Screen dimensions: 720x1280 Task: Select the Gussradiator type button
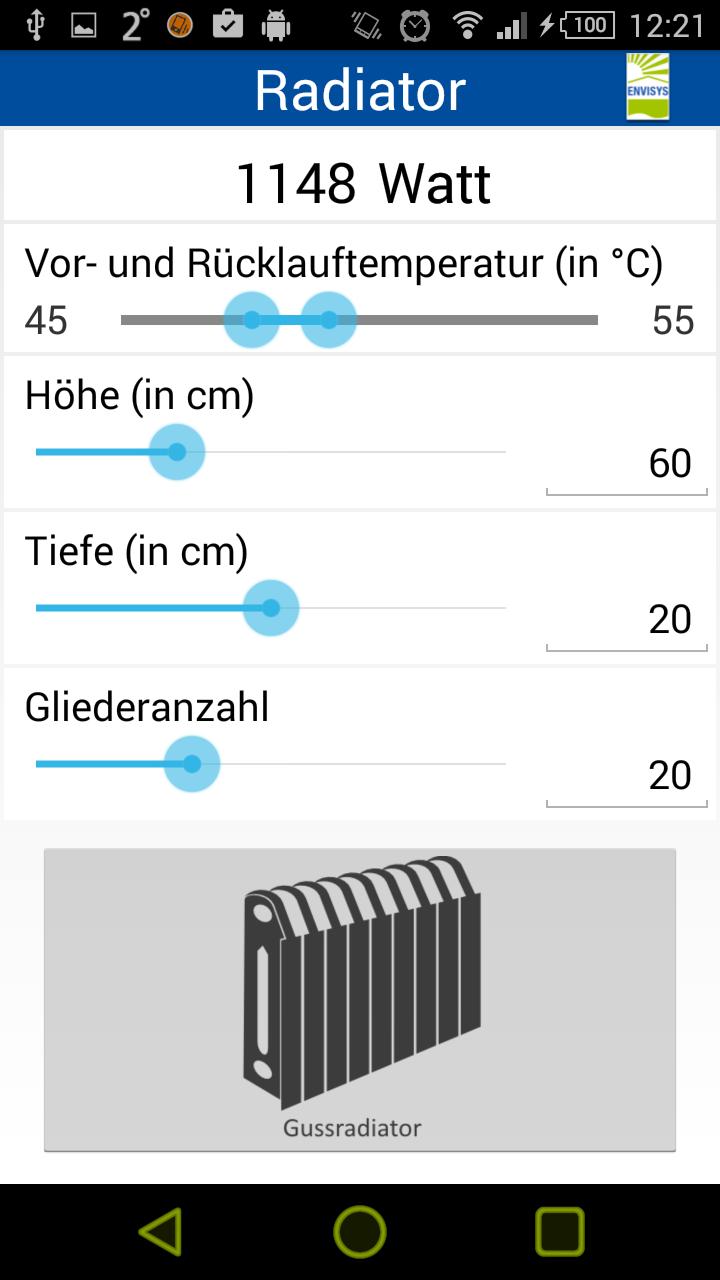(360, 1000)
